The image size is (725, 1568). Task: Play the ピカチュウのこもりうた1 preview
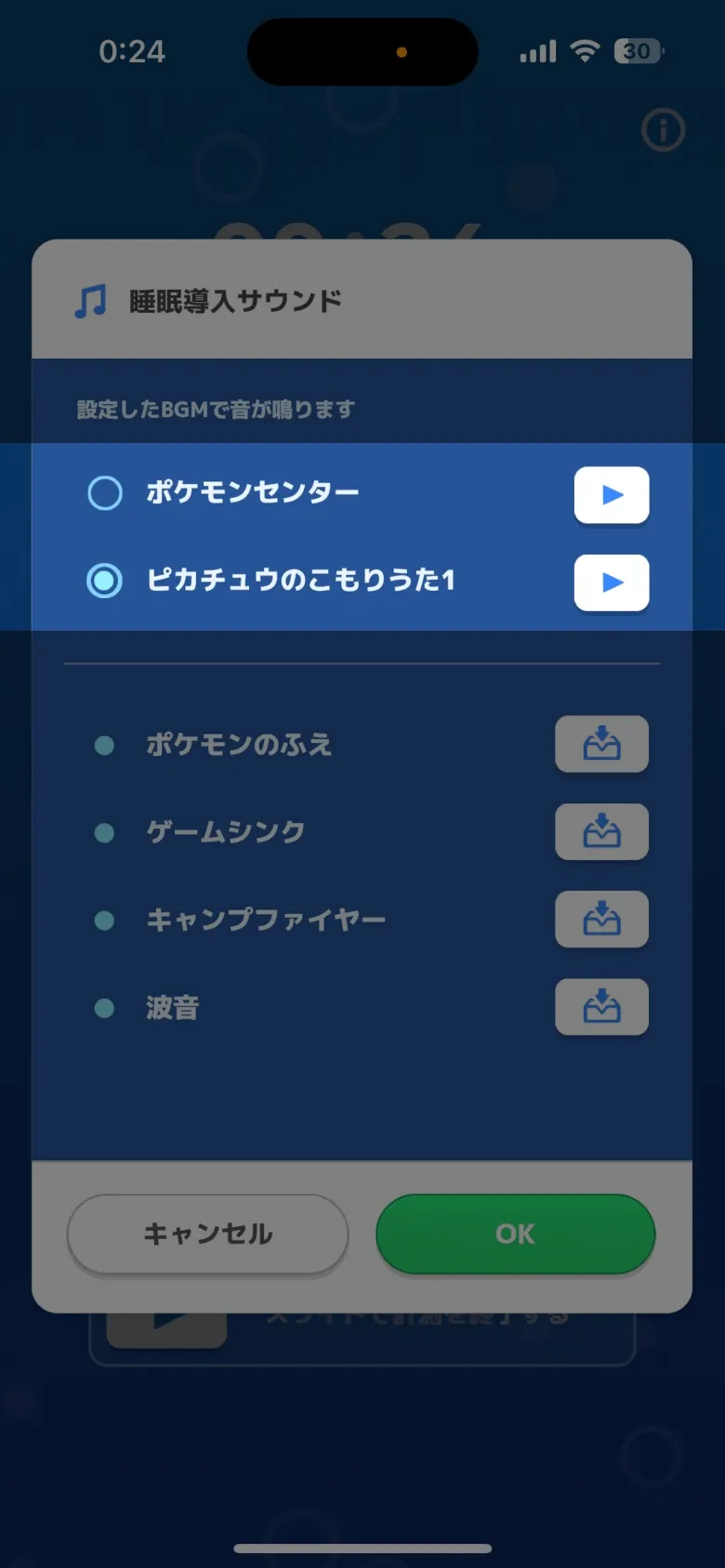[611, 582]
